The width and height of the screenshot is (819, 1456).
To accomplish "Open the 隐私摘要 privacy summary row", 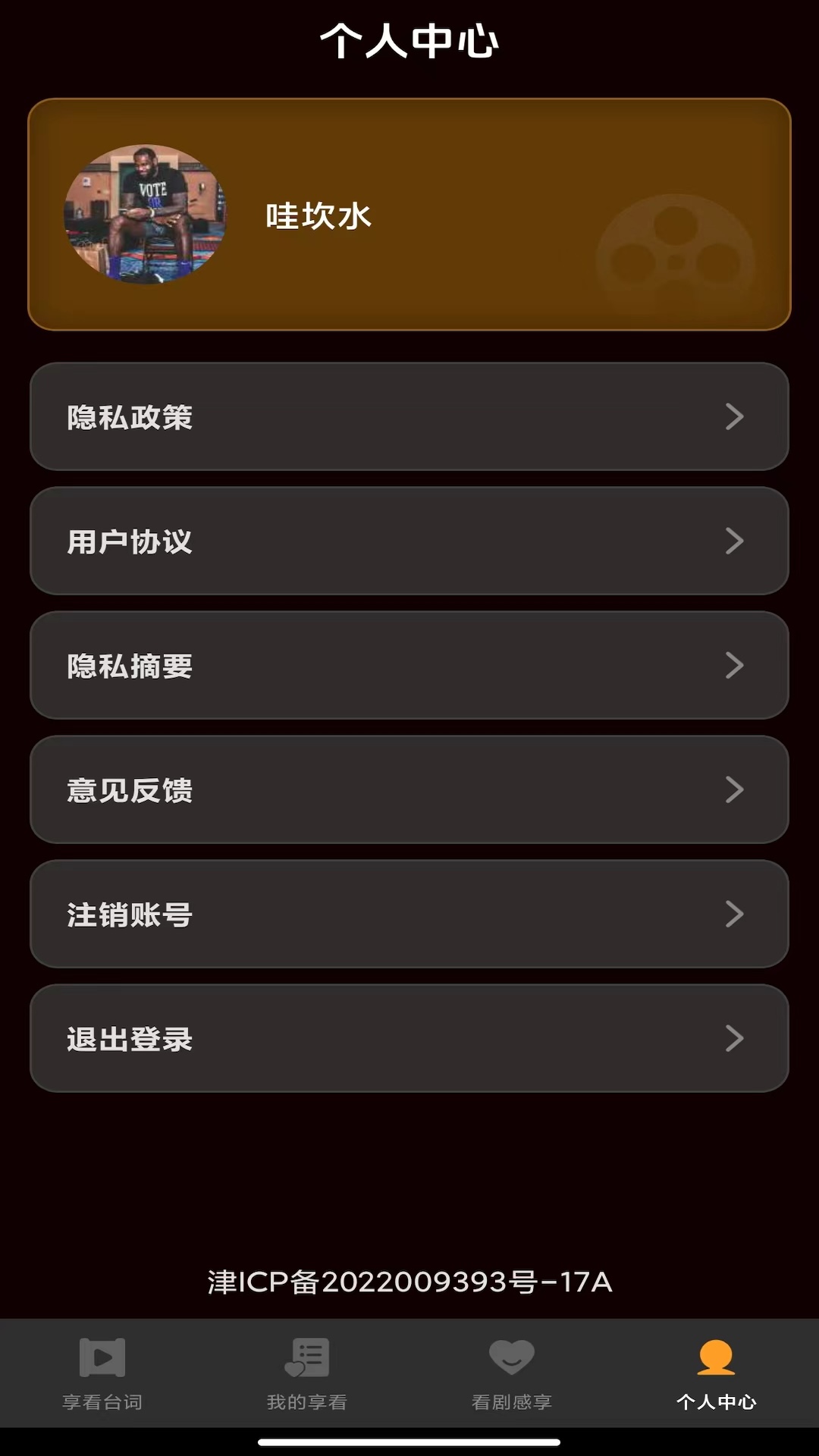I will pyautogui.click(x=409, y=665).
